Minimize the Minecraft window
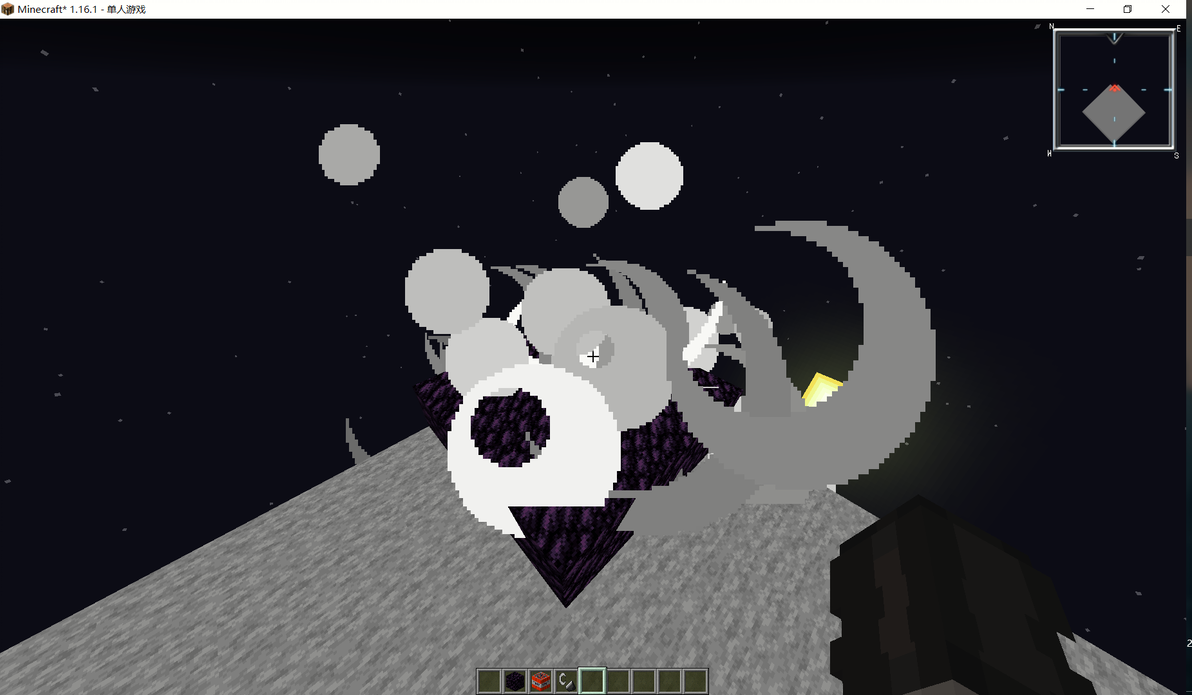The height and width of the screenshot is (695, 1192). 1089,9
